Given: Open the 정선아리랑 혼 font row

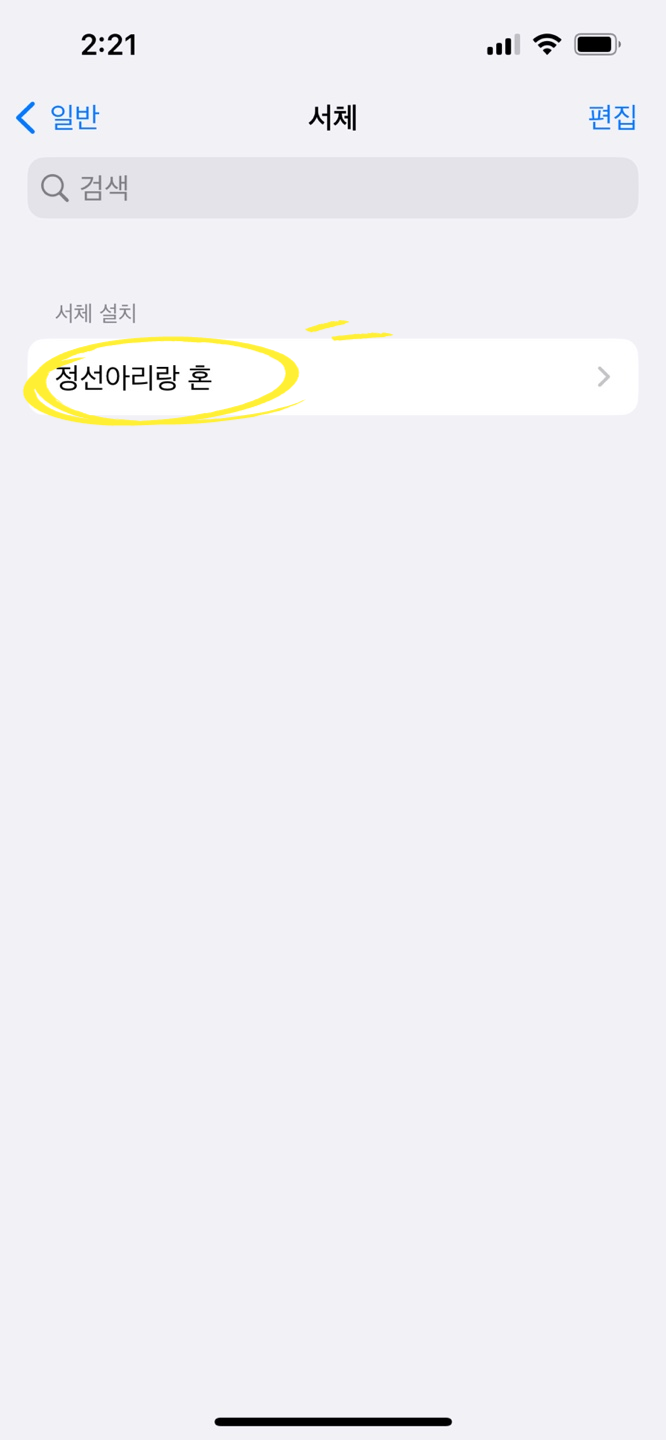Looking at the screenshot, I should (x=332, y=377).
